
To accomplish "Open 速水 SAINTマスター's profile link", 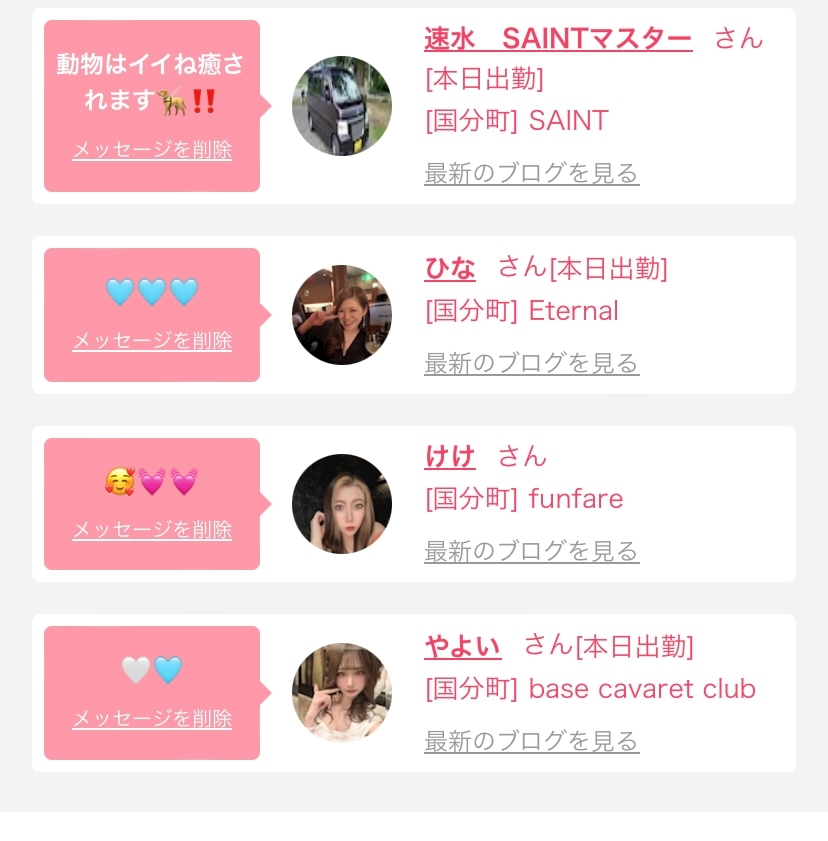I will [558, 39].
